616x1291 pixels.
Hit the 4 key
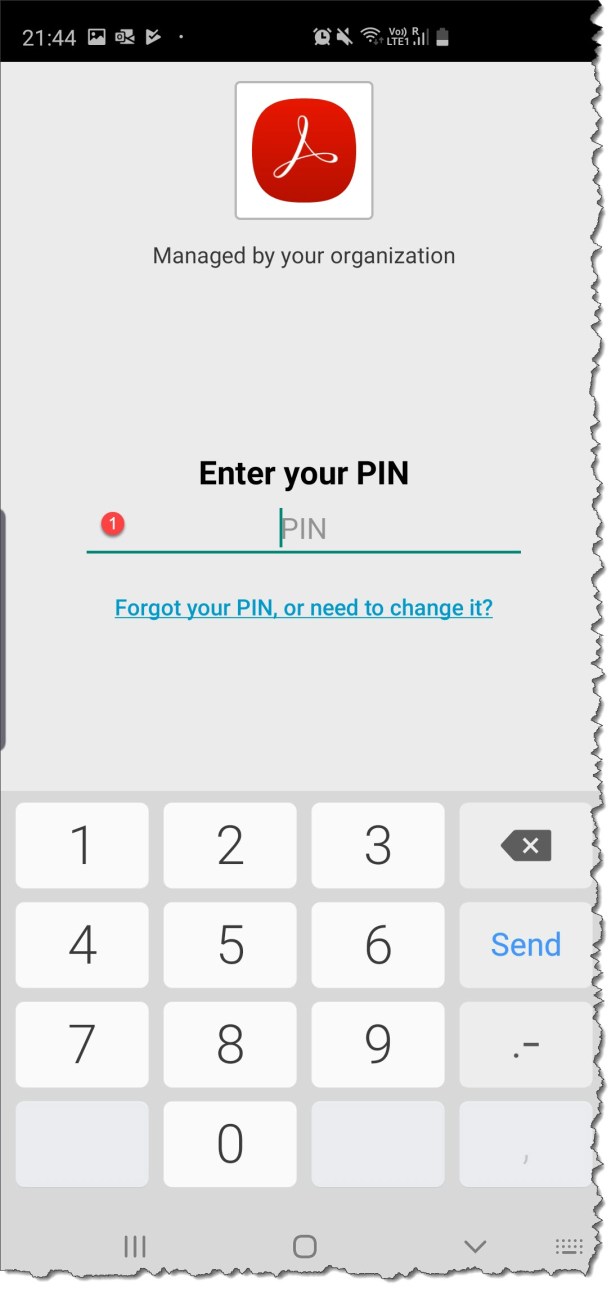coord(82,945)
